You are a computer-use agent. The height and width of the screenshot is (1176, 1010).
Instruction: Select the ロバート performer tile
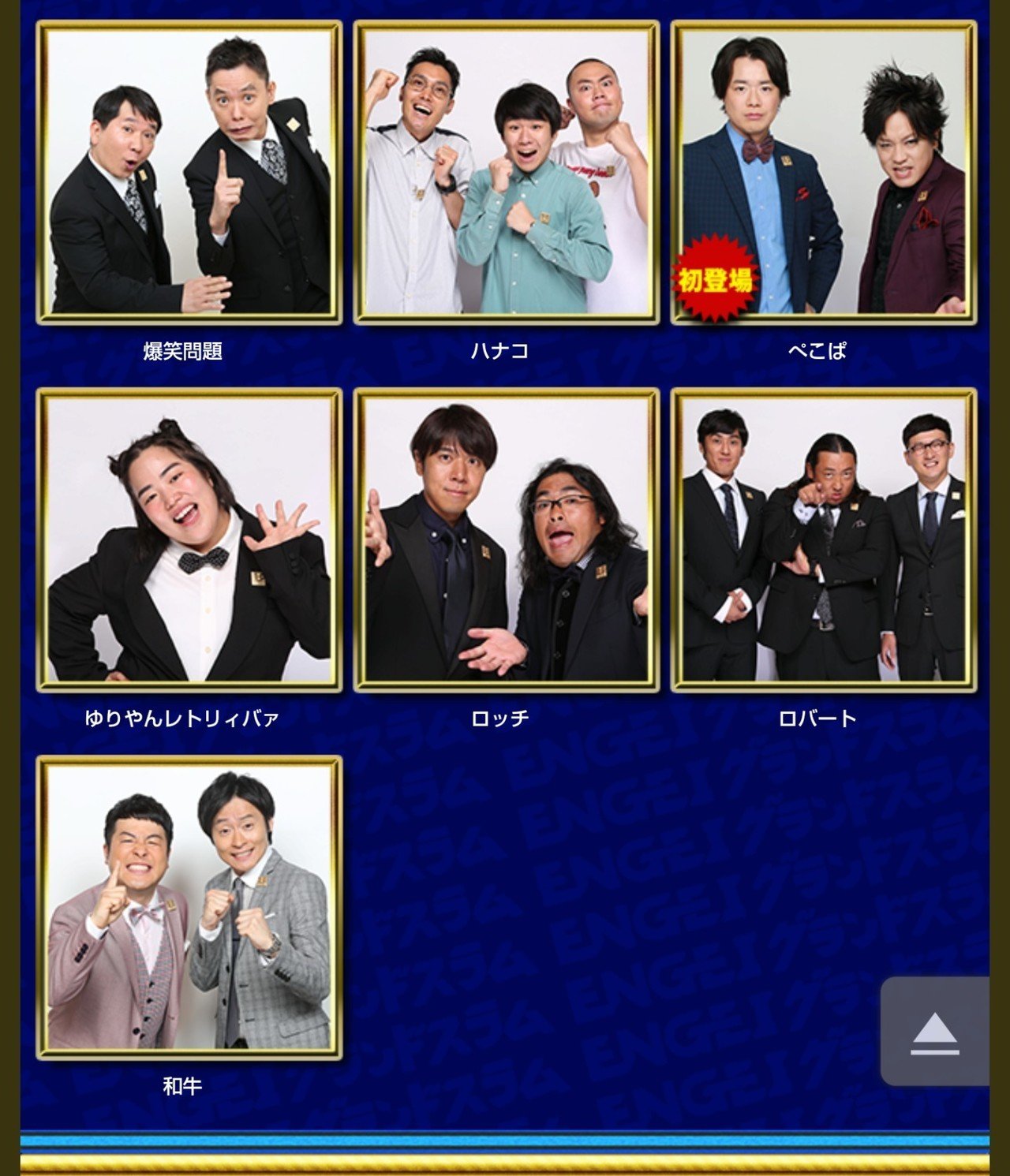tap(823, 539)
